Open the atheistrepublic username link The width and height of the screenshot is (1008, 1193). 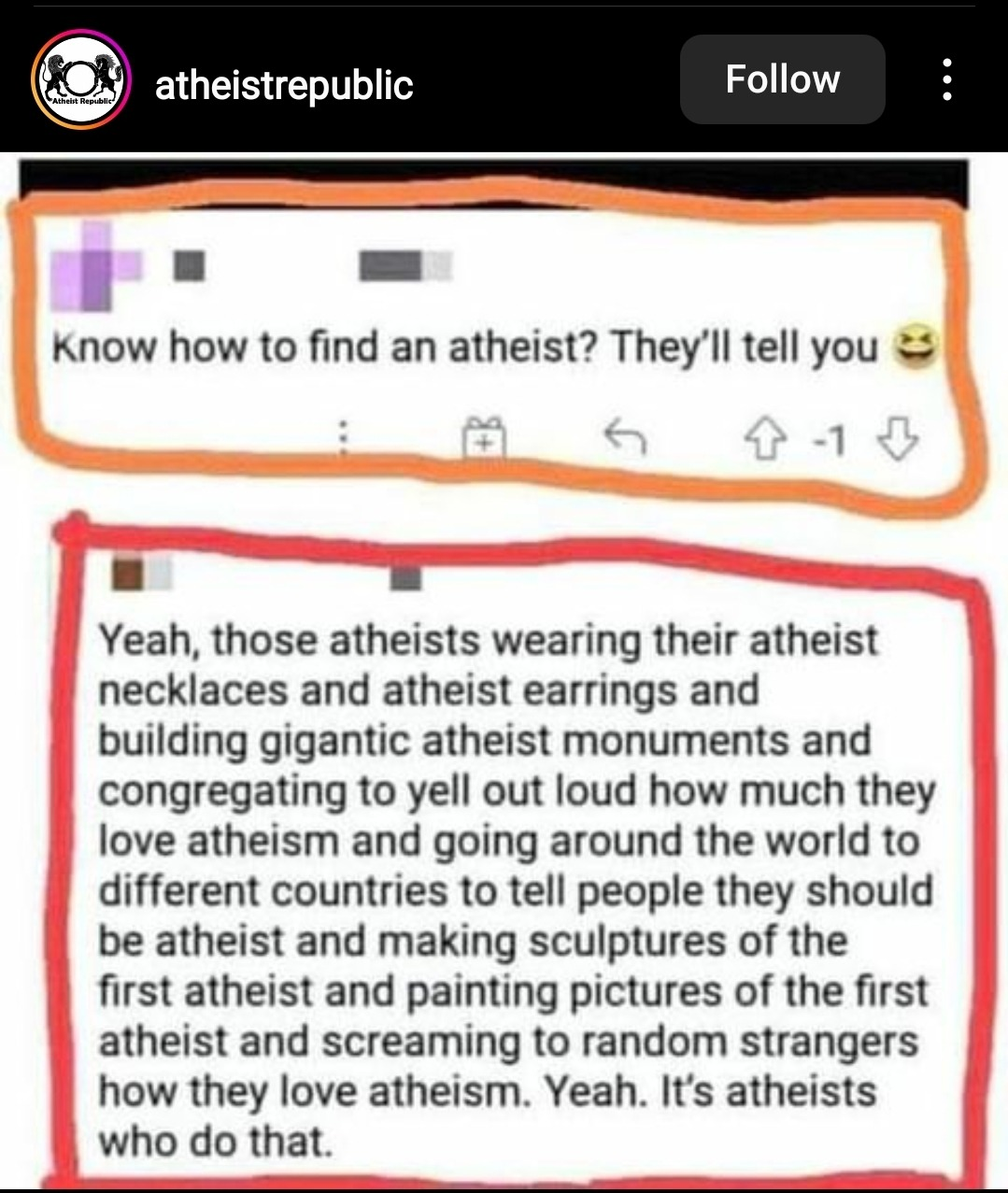tap(283, 85)
